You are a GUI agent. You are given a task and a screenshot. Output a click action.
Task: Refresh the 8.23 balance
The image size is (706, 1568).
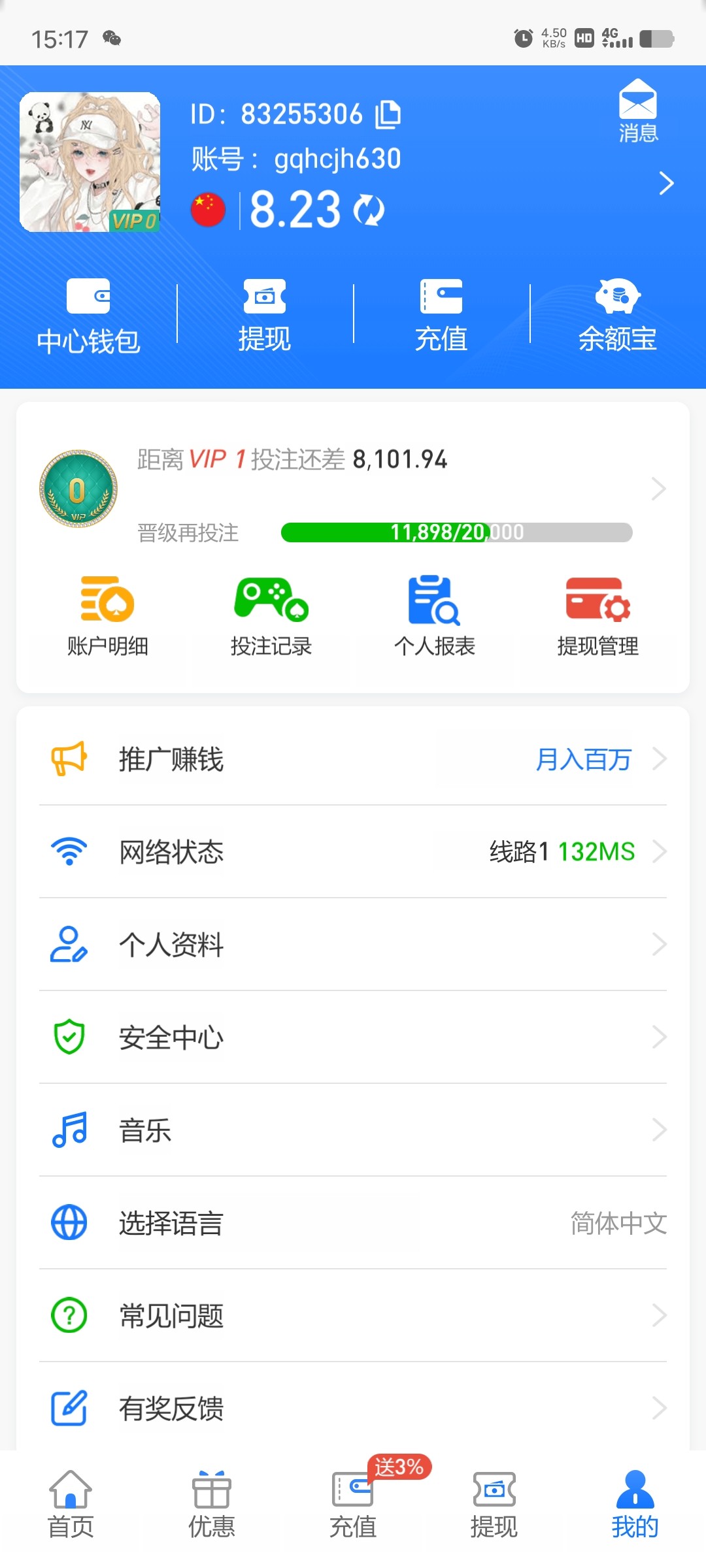coord(369,210)
